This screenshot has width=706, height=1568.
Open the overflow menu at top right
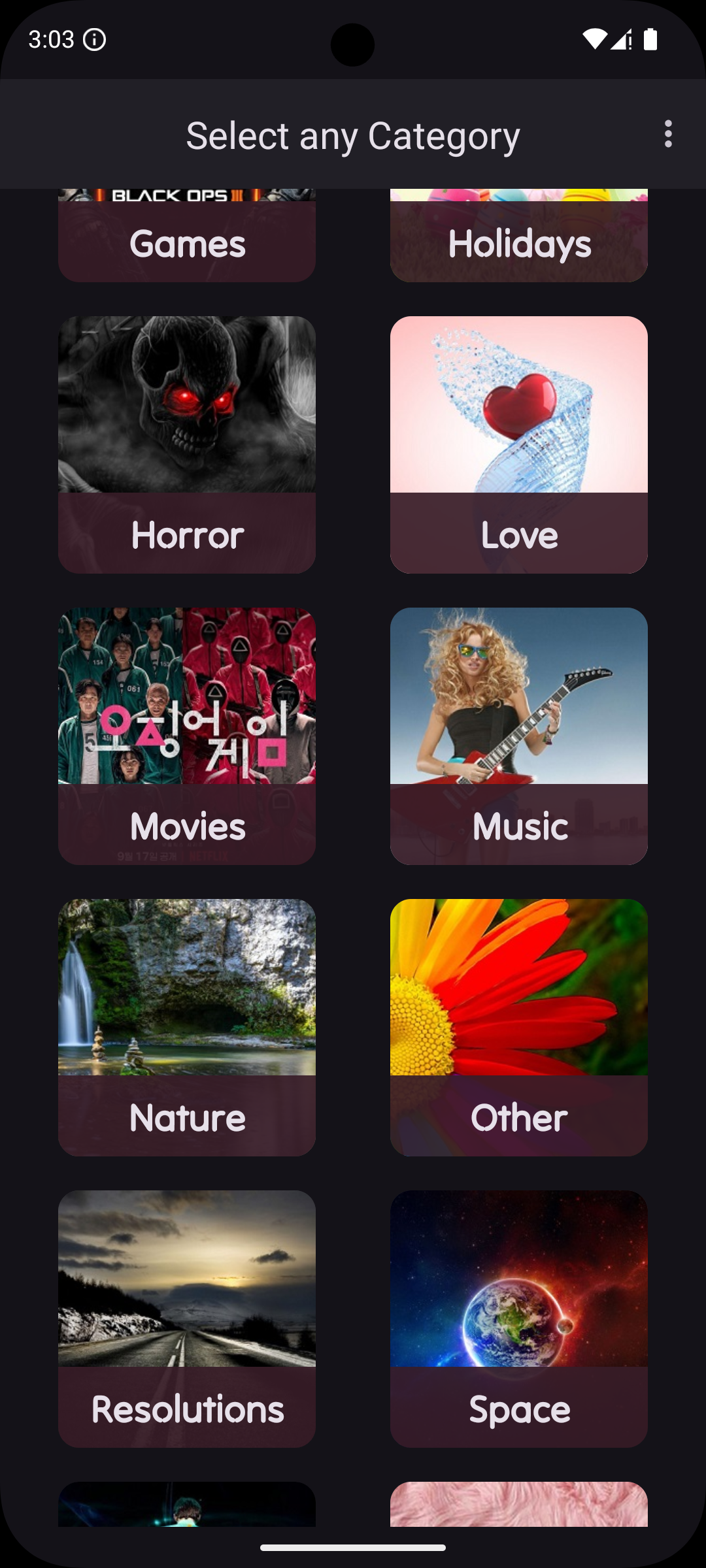pos(668,135)
